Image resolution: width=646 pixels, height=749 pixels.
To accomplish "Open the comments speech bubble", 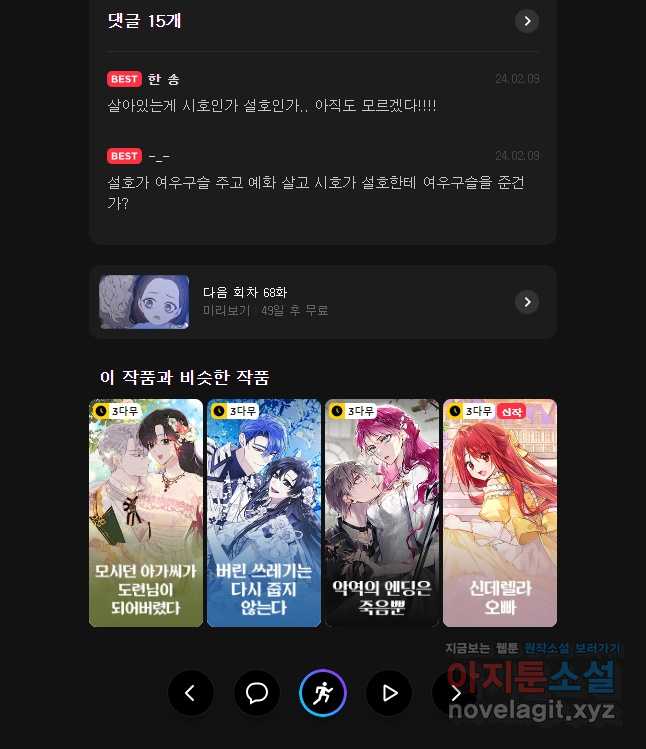I will pyautogui.click(x=257, y=693).
